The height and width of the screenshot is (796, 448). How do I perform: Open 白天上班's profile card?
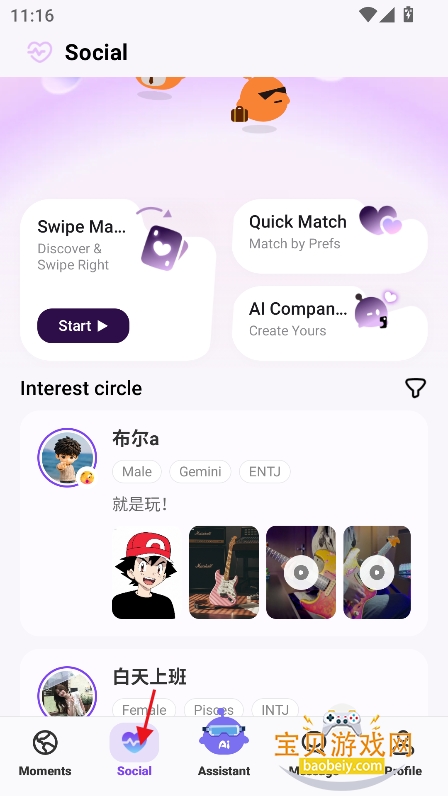click(224, 683)
